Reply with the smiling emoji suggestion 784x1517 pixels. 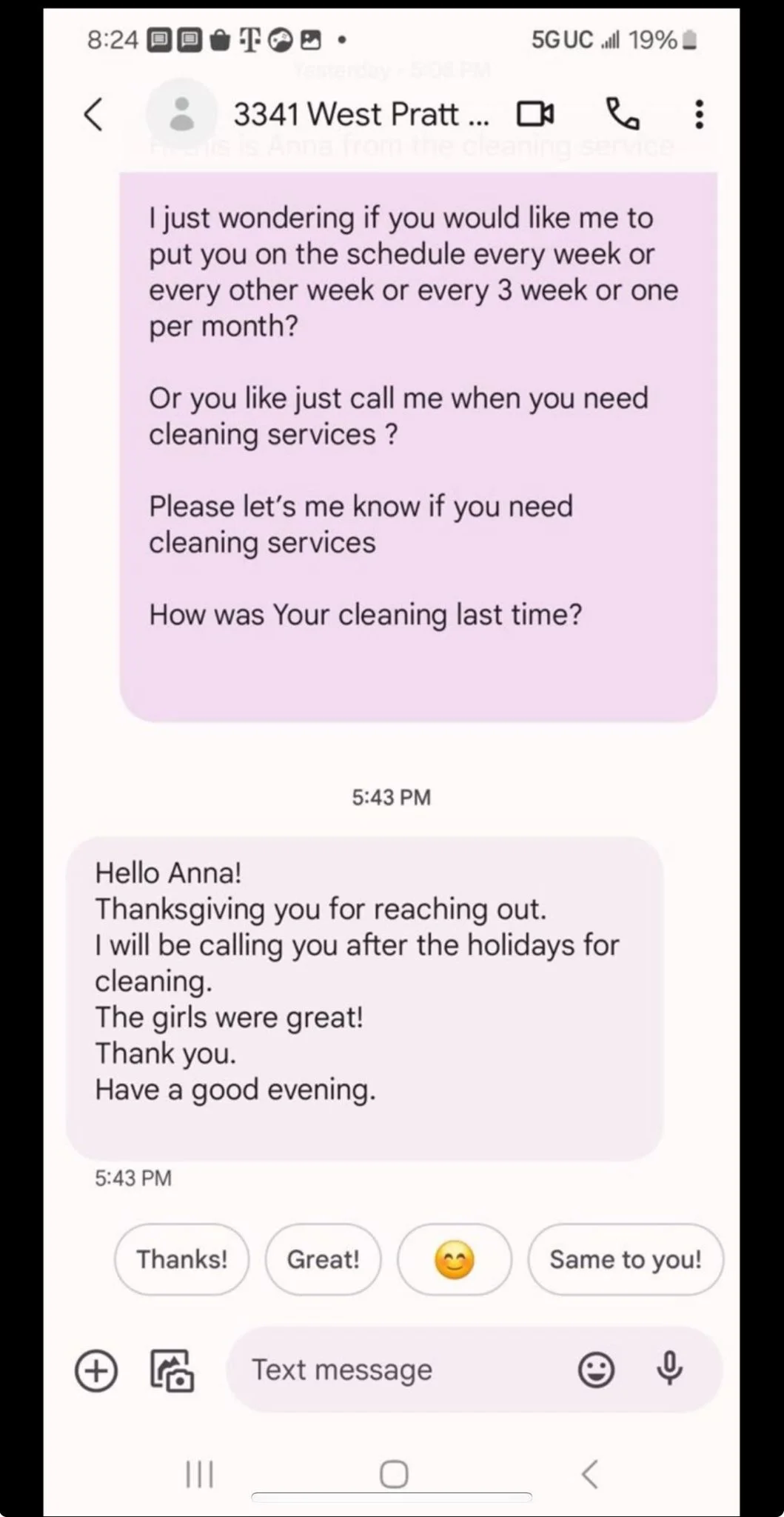454,1259
